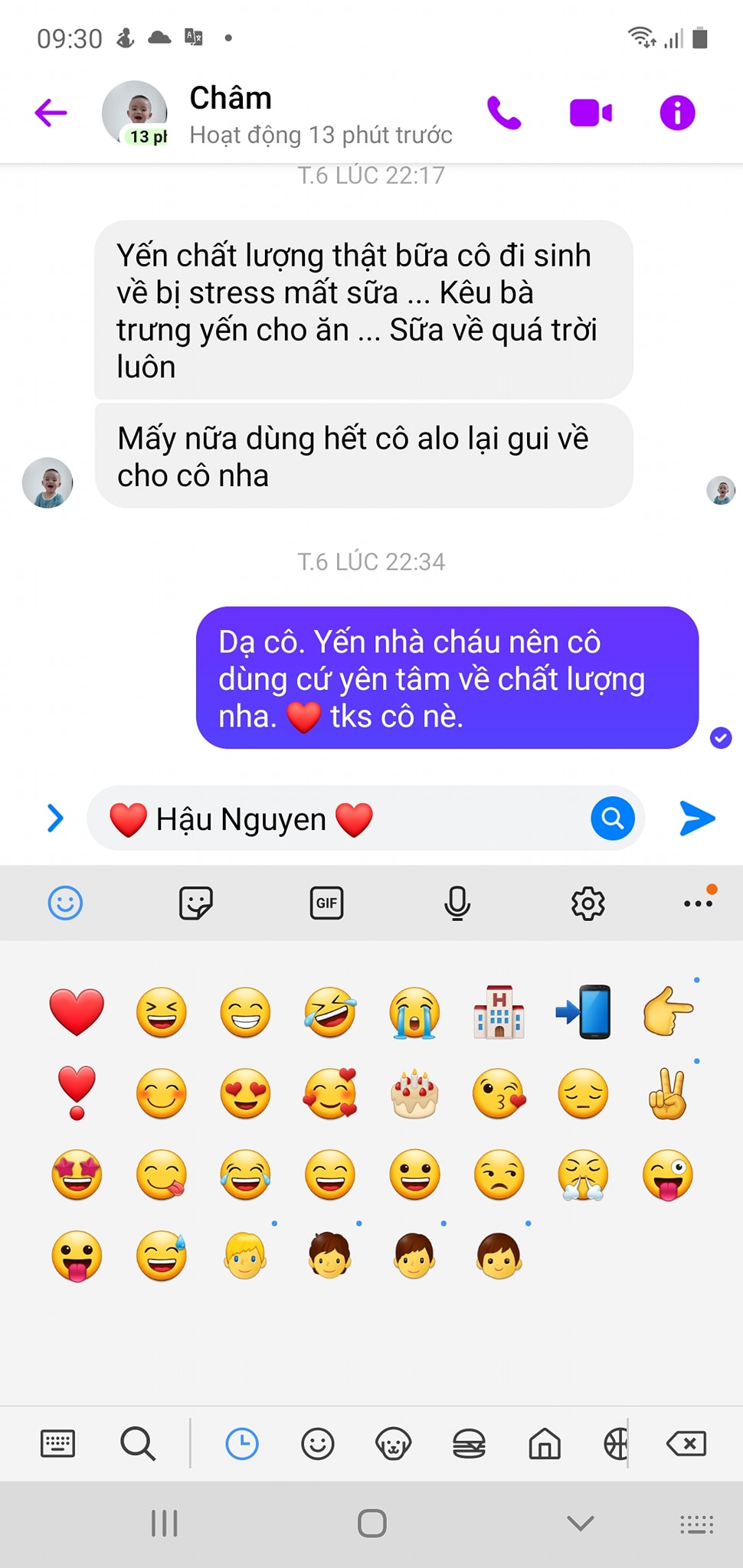Expand the chevron beside the message box
Image resolution: width=743 pixels, height=1568 pixels.
click(x=55, y=818)
